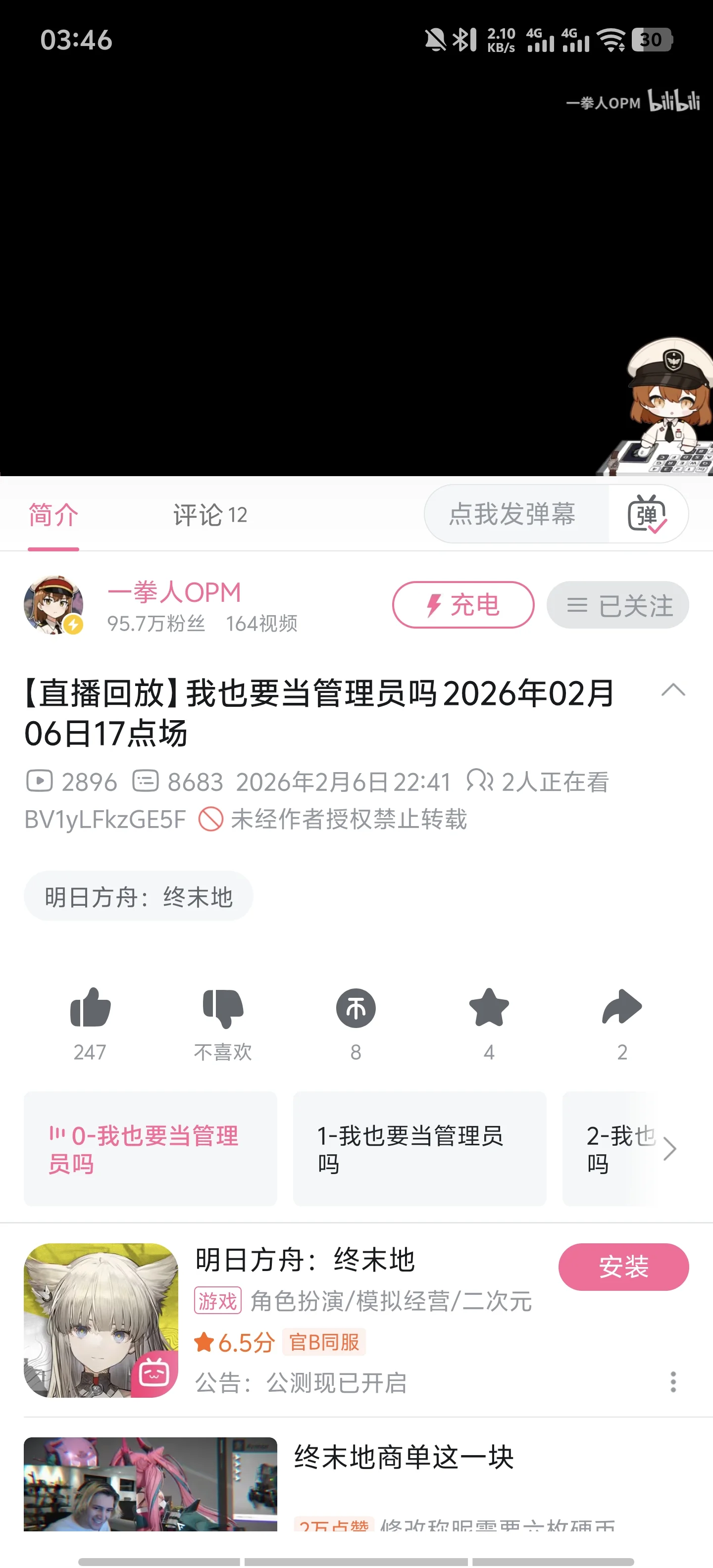
Task: Open the 明日方舟：终末地 tag chip
Action: click(x=138, y=897)
